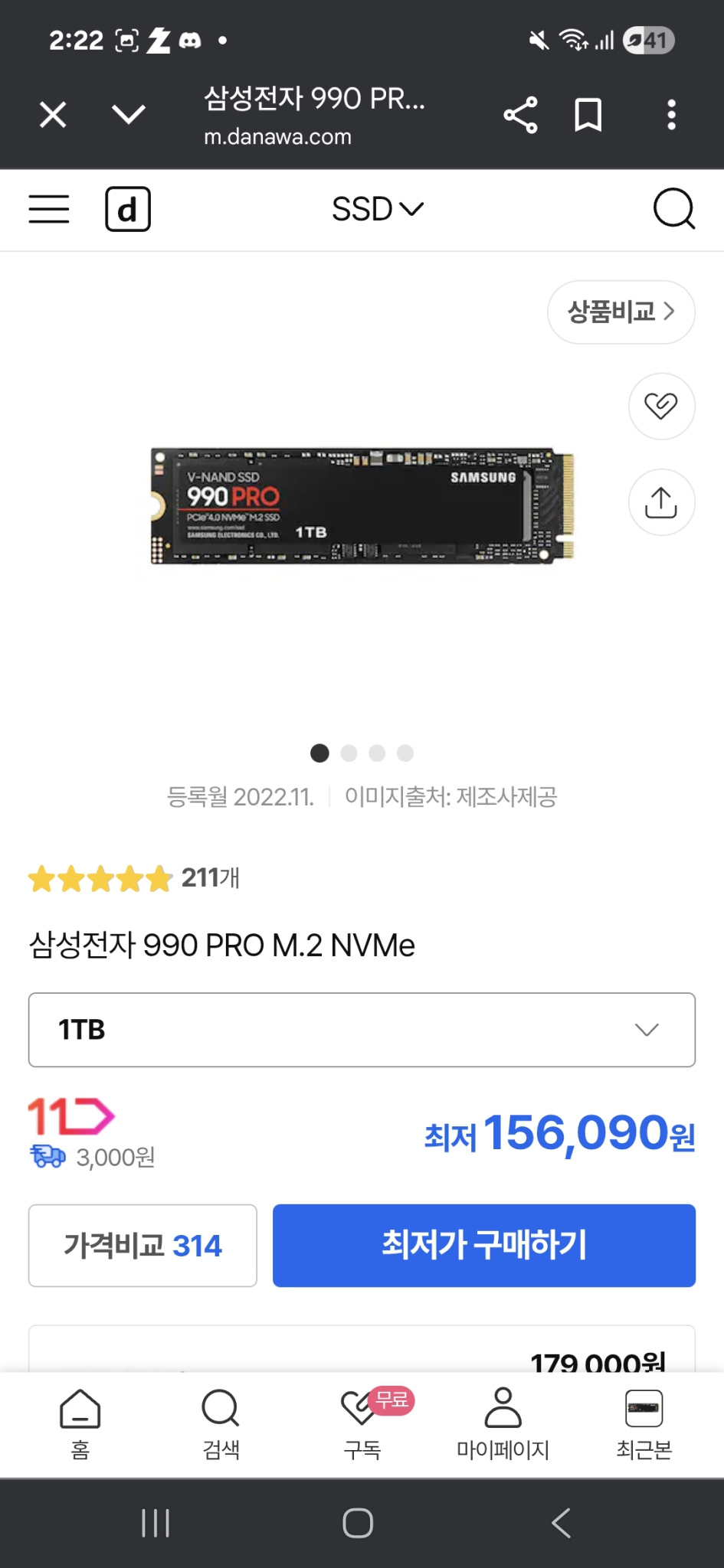724x1568 pixels.
Task: Expand the 1TB capacity selector
Action: click(x=362, y=1030)
